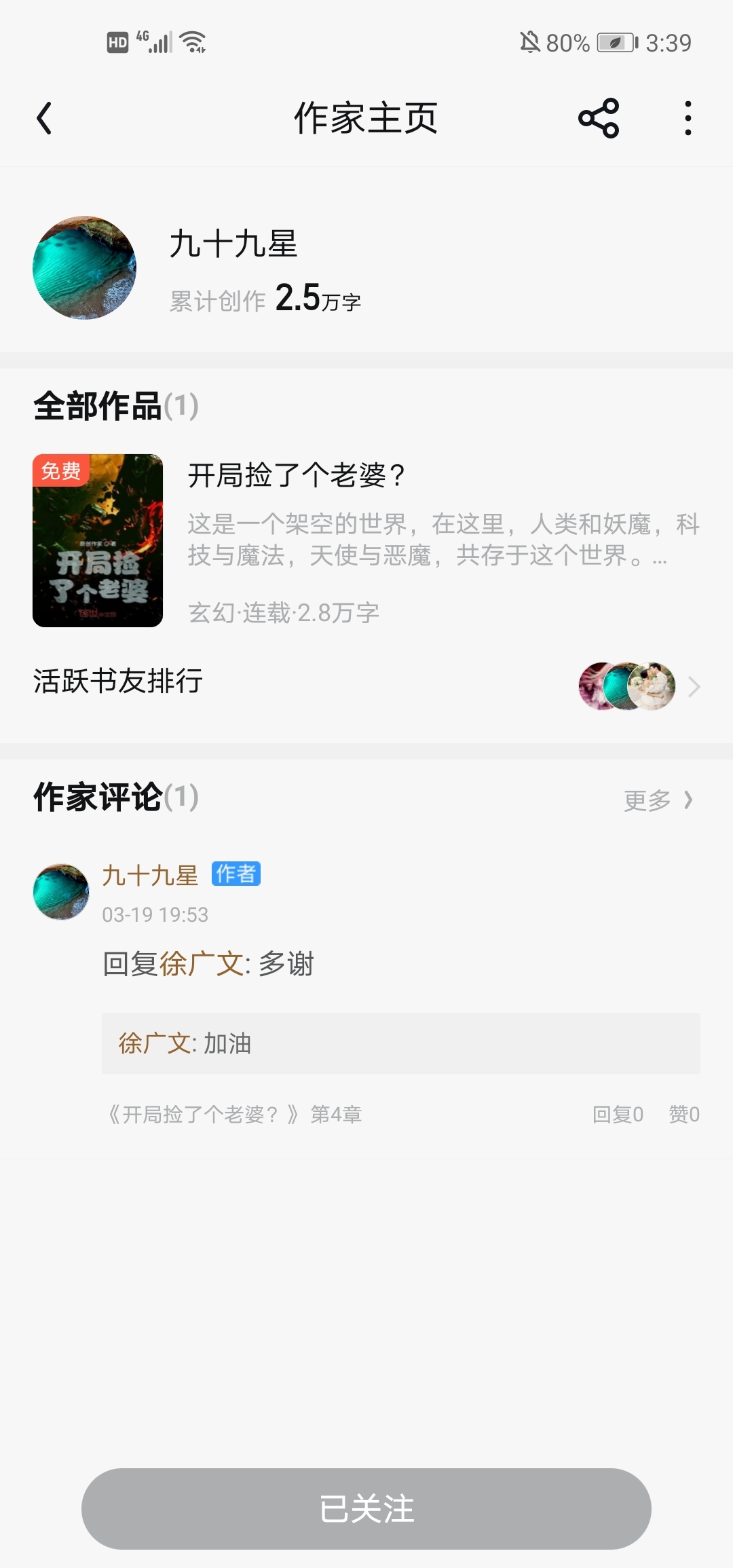The width and height of the screenshot is (733, 1568).
Task: Like the comment via 赞0
Action: (x=683, y=1114)
